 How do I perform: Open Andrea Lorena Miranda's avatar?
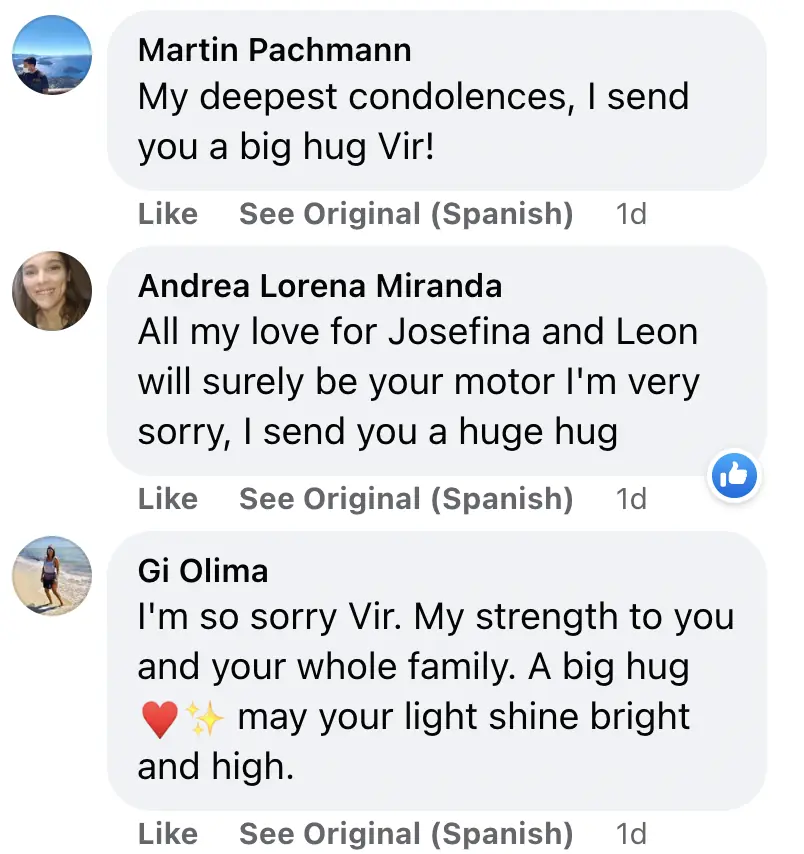tap(52, 291)
